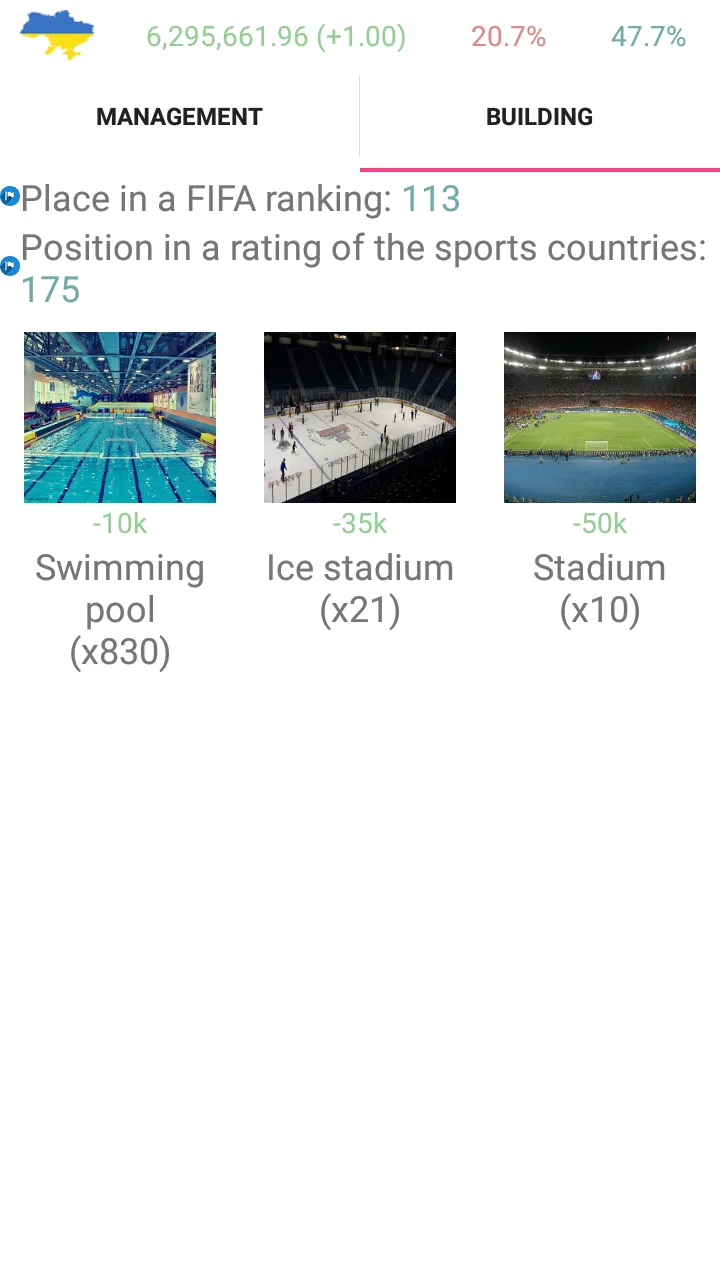Build a Stadium for 50k
This screenshot has width=720, height=1280.
pos(600,418)
